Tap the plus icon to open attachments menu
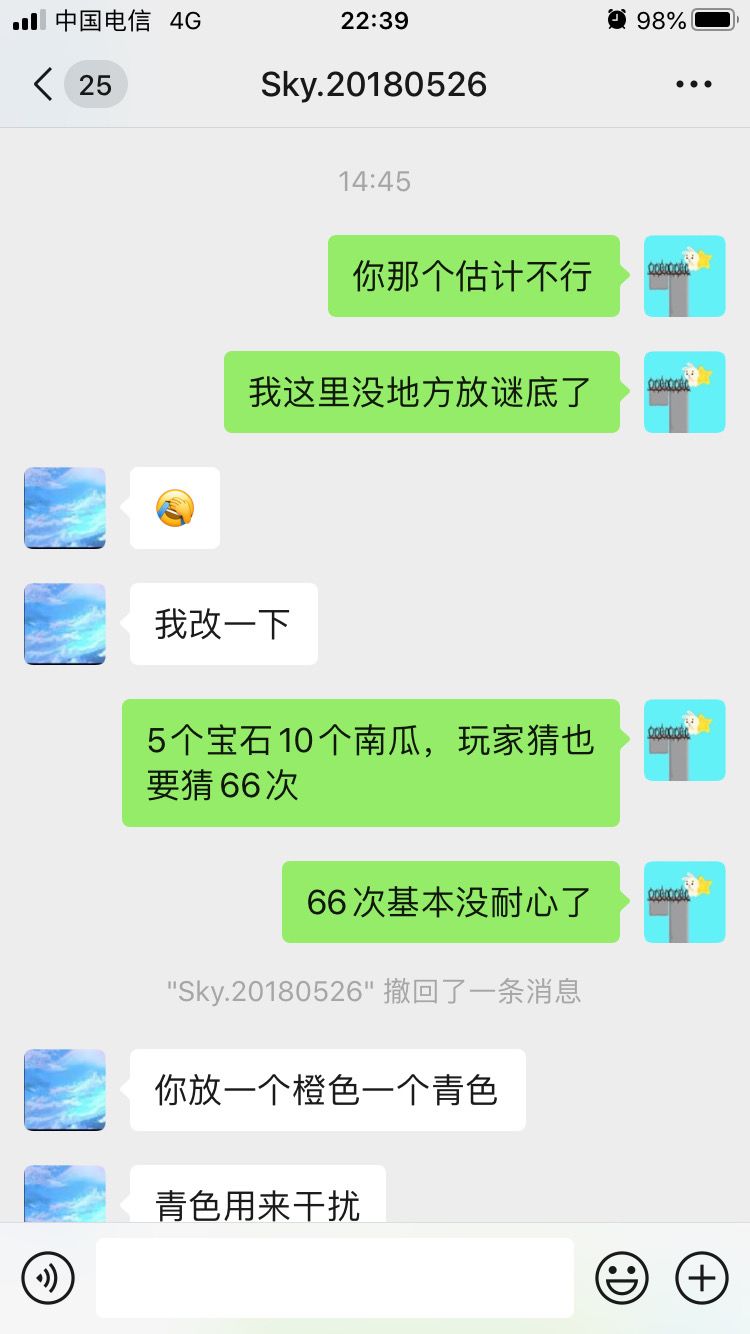This screenshot has height=1334, width=750. click(700, 1277)
